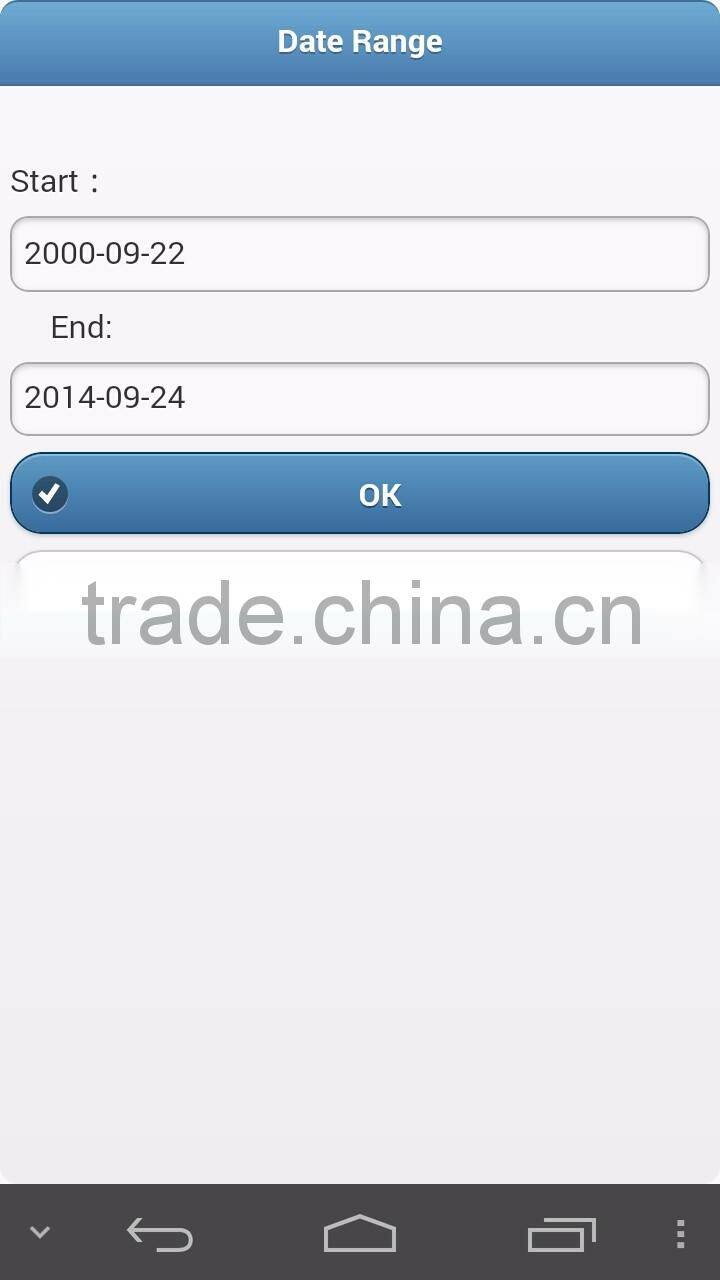Tap the End label above the second field
Image resolution: width=720 pixels, height=1280 pixels.
[80, 327]
